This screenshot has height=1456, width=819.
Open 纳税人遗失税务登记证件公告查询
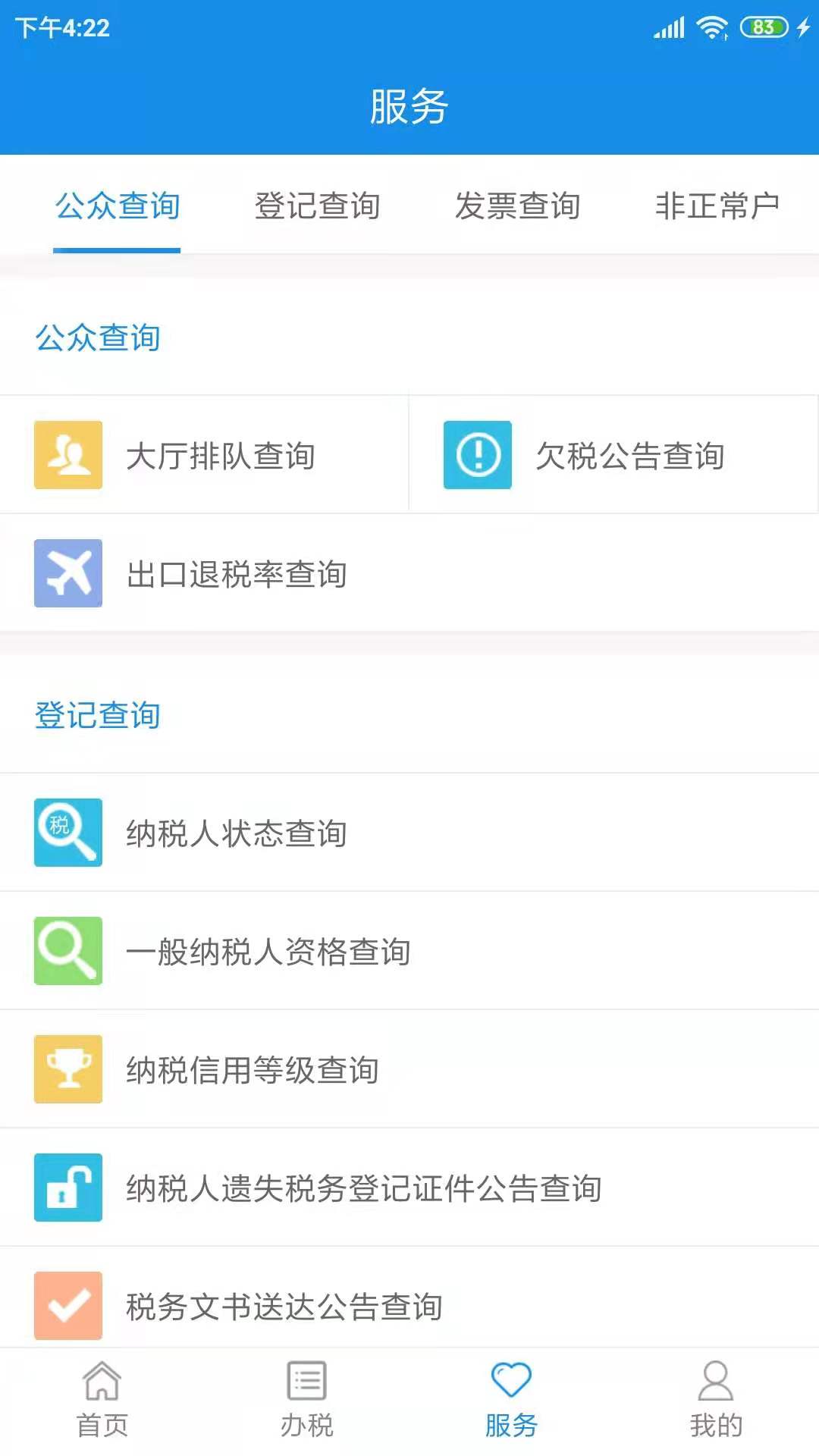[409, 1188]
